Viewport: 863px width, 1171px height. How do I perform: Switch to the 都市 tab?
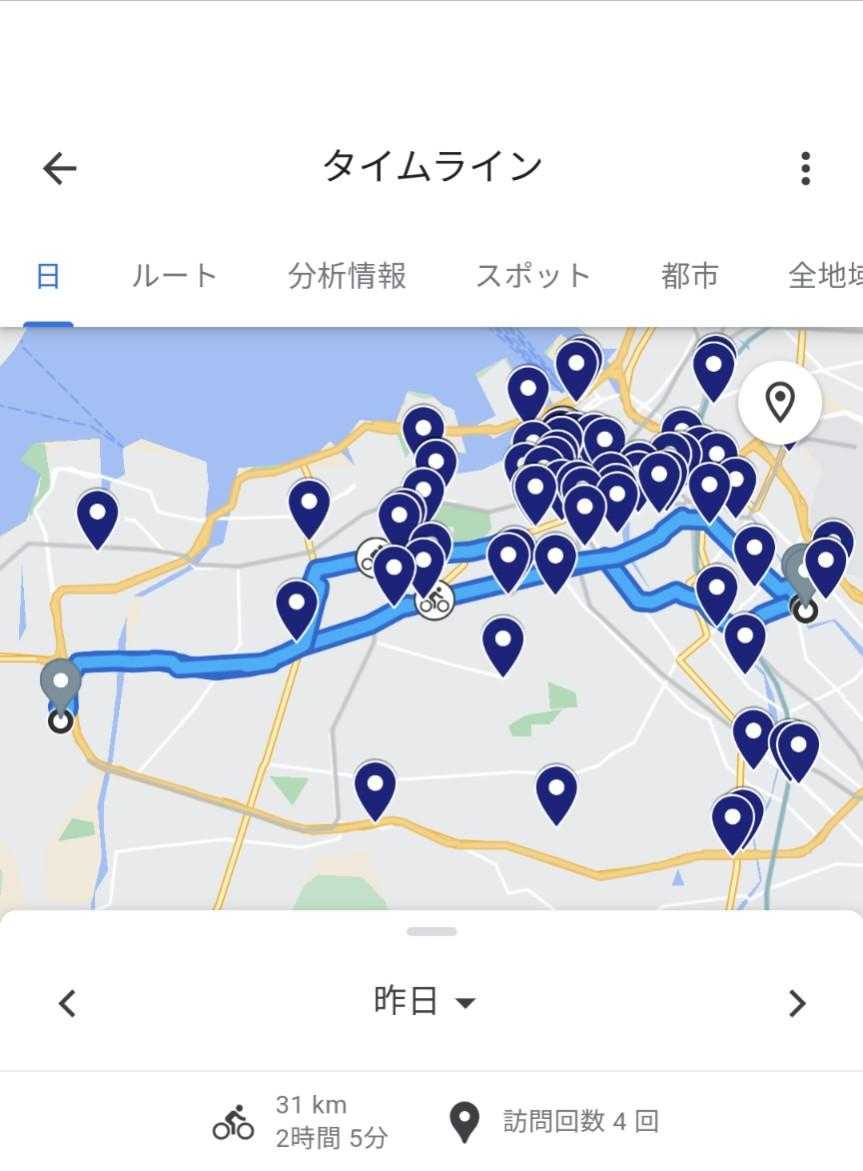(689, 276)
